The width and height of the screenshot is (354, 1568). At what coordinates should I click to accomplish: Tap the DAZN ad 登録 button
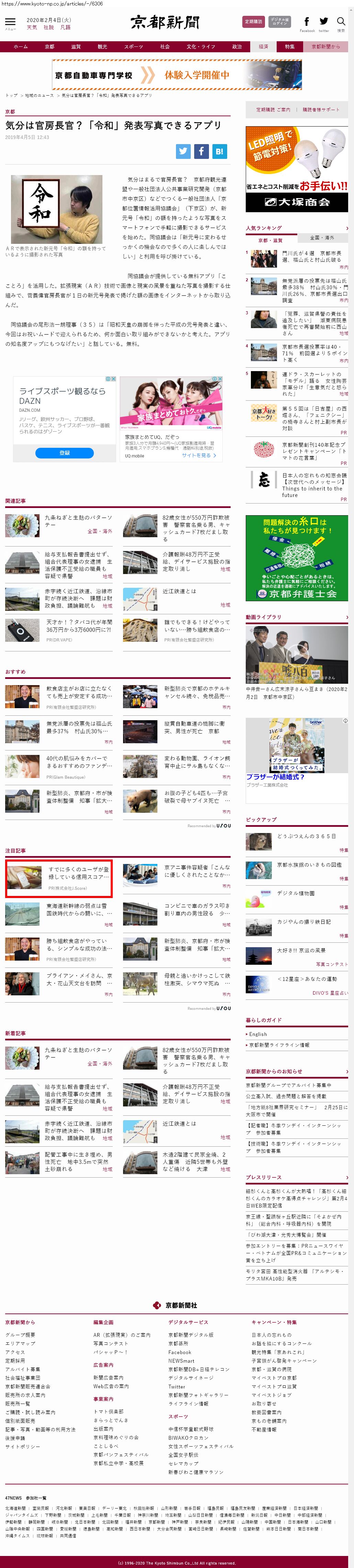coord(65,453)
